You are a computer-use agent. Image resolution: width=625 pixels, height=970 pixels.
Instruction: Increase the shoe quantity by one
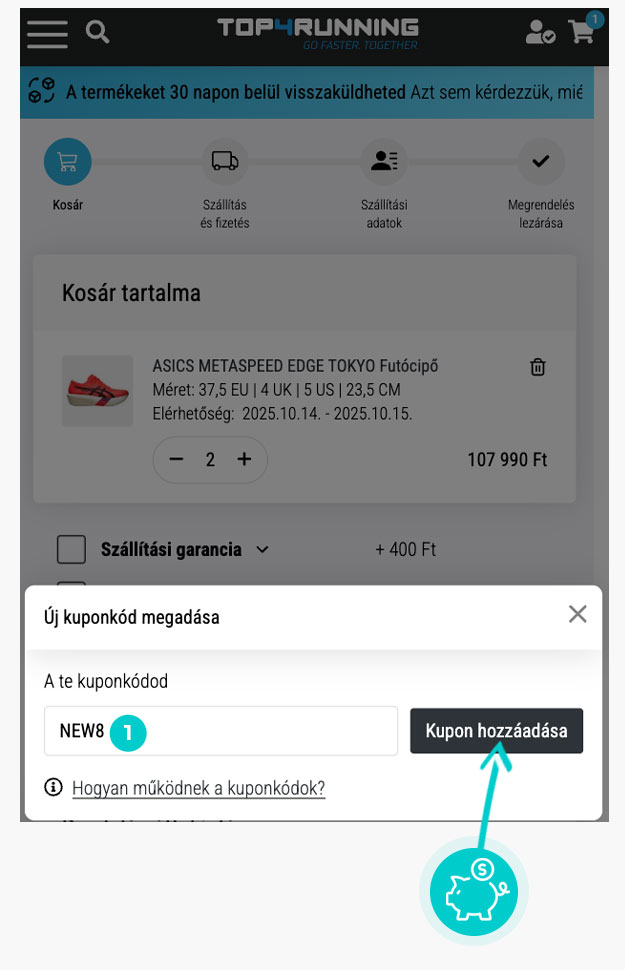pyautogui.click(x=244, y=460)
